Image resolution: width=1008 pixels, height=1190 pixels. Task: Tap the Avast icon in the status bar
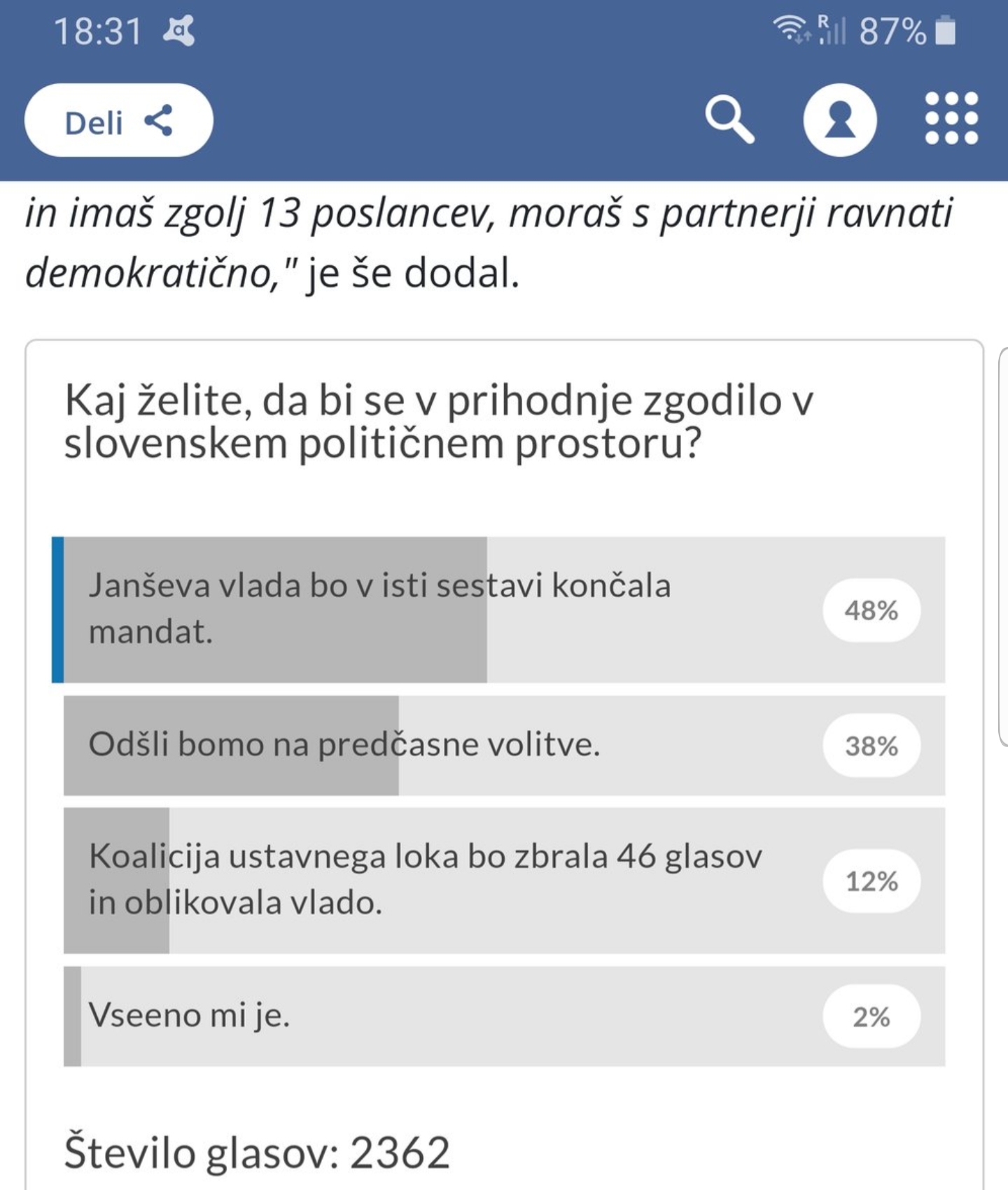tap(178, 29)
